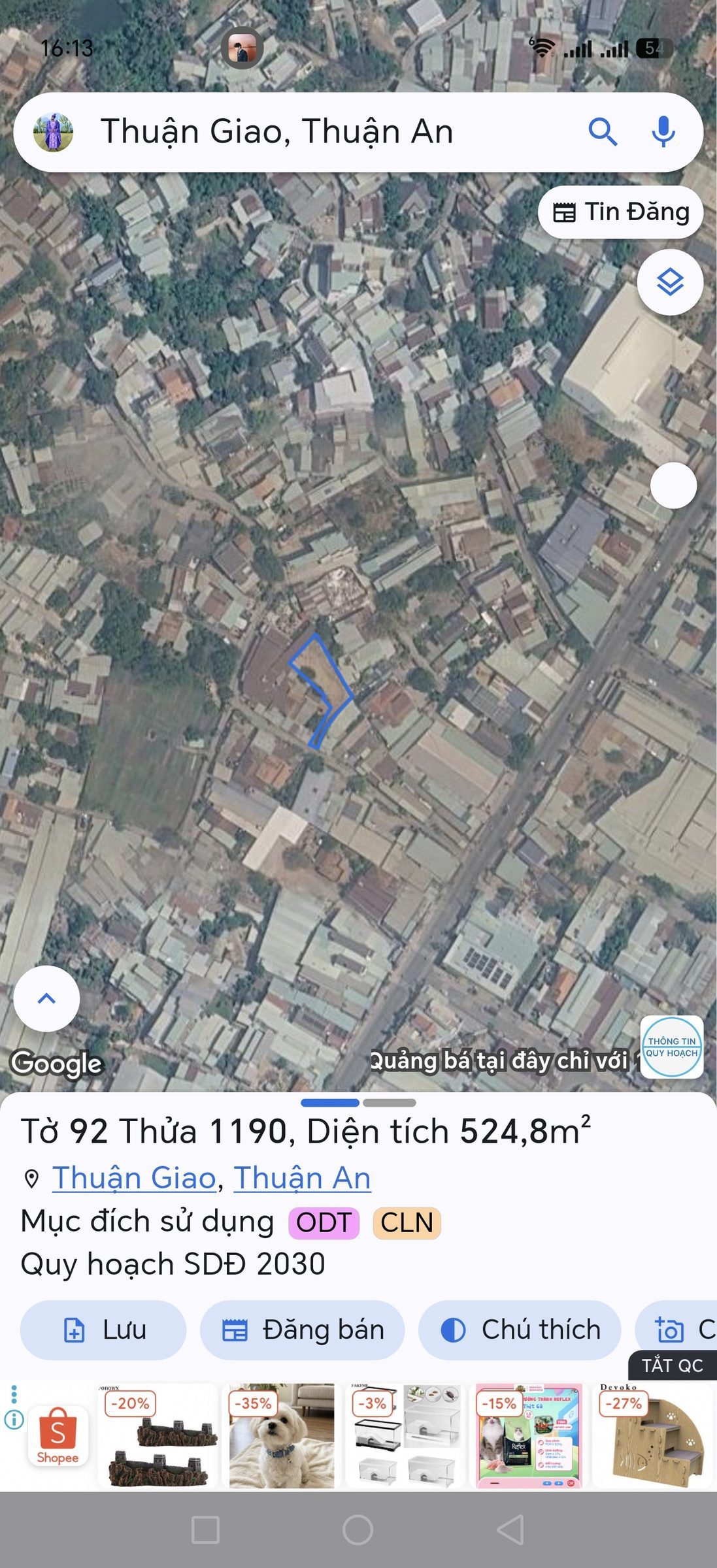Open the Thuận Giao link

click(134, 1178)
